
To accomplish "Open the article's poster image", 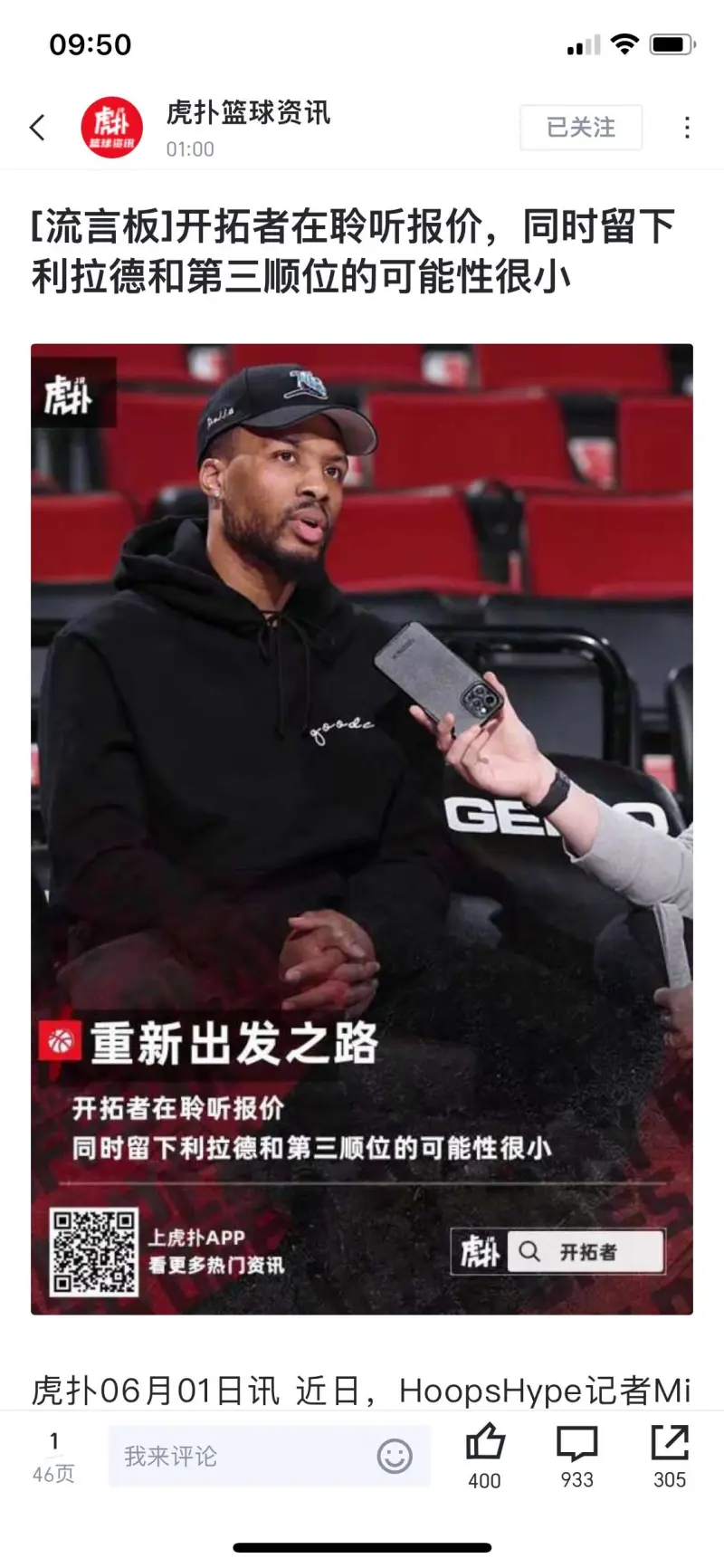I will pyautogui.click(x=362, y=828).
